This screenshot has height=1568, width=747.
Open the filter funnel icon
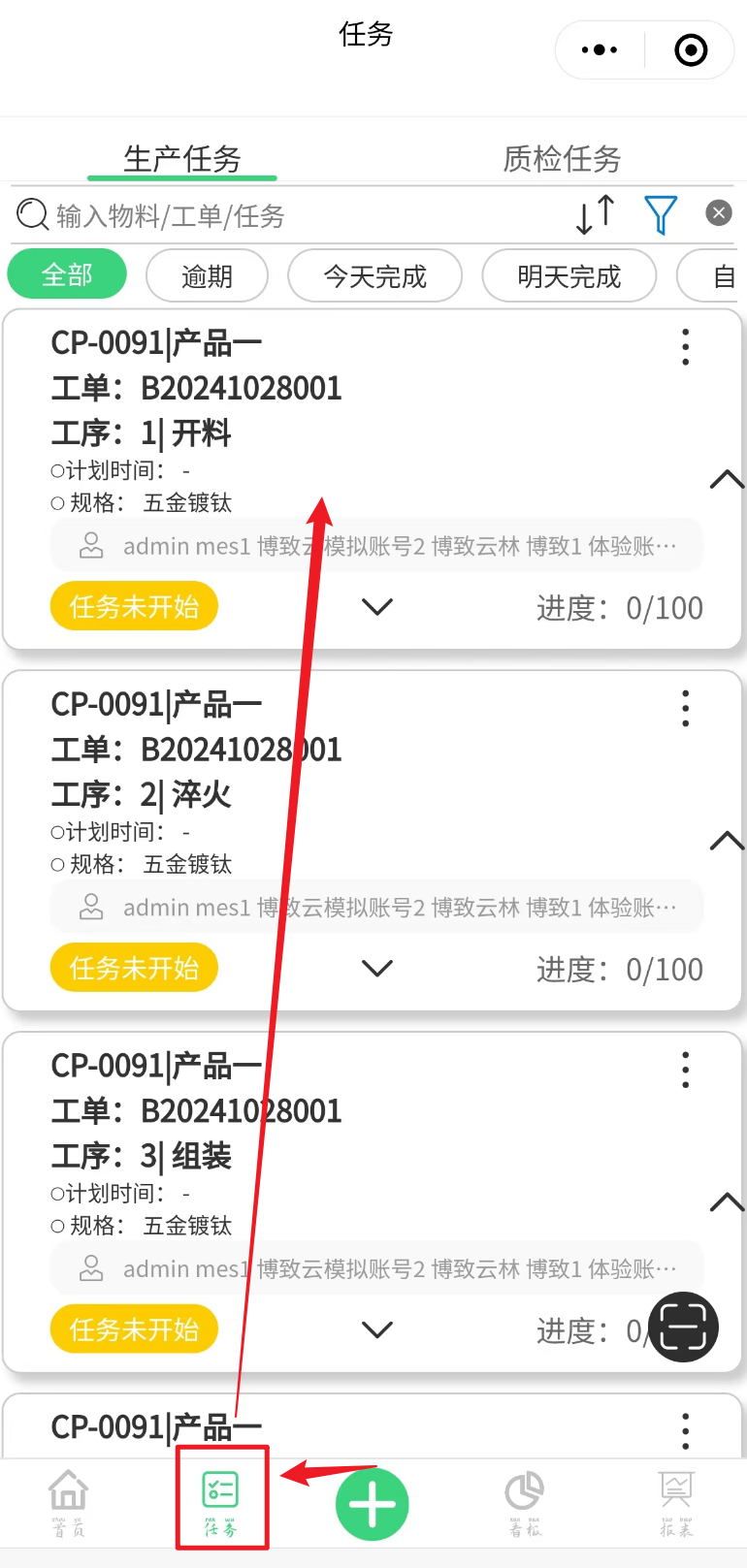pyautogui.click(x=661, y=214)
